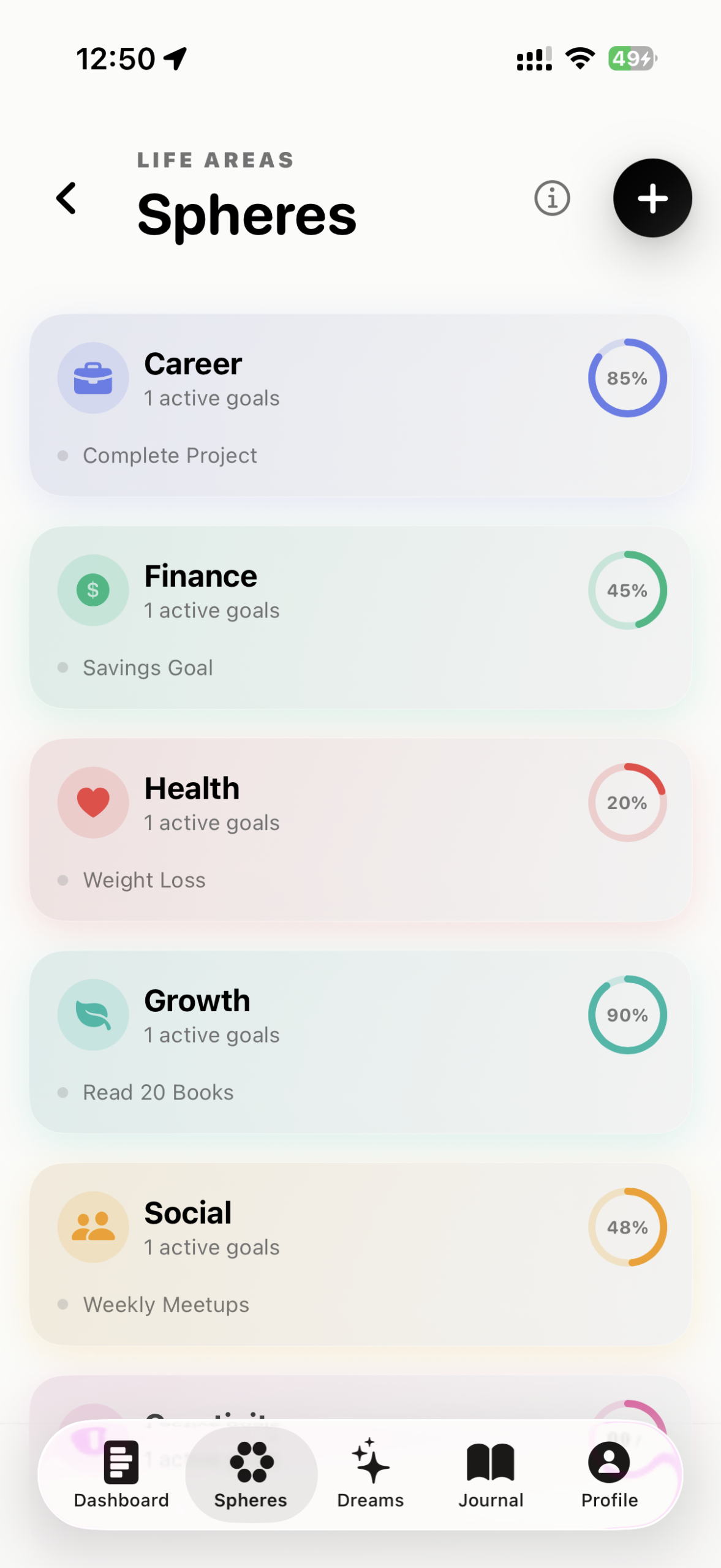Open the Complete Project goal
Viewport: 721px width, 1568px height.
tap(170, 455)
